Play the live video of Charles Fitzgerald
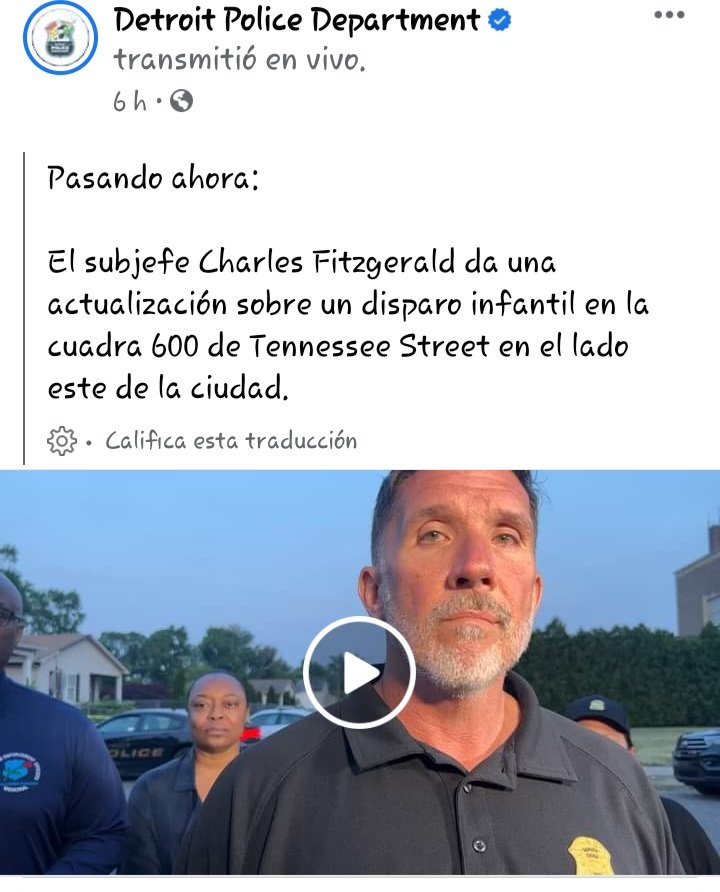The height and width of the screenshot is (892, 720). click(x=358, y=672)
